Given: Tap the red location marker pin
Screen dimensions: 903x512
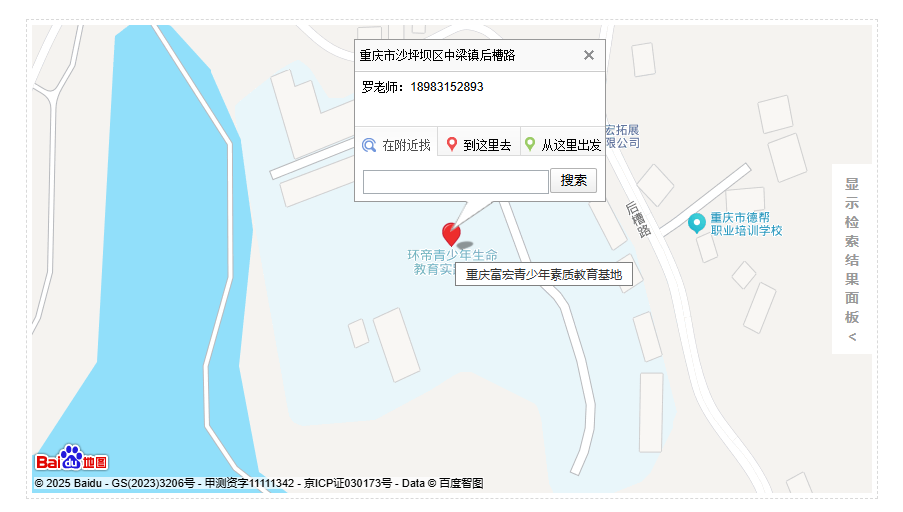Looking at the screenshot, I should point(451,234).
